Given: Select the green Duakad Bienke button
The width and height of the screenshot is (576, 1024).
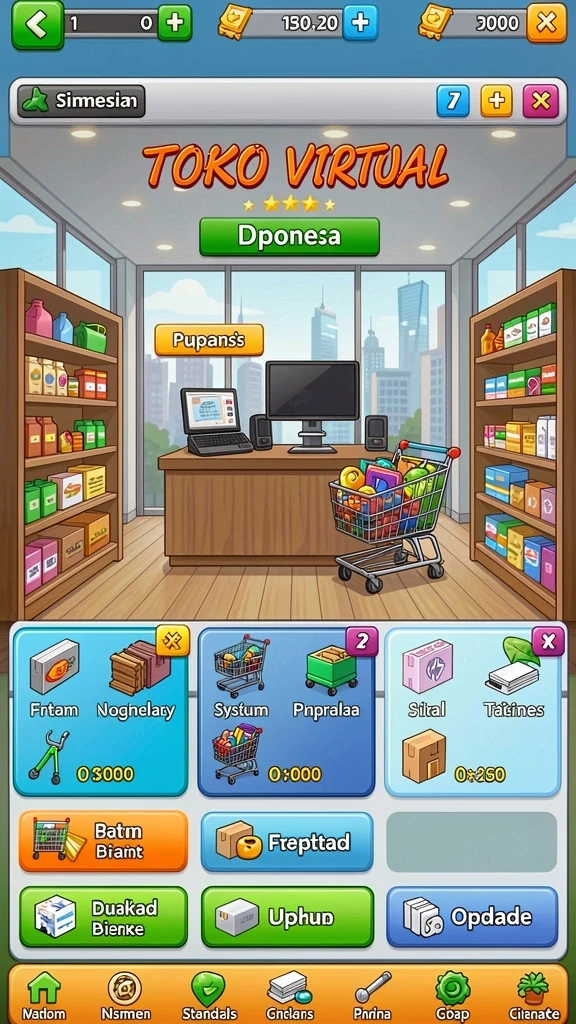Looking at the screenshot, I should coord(103,917).
